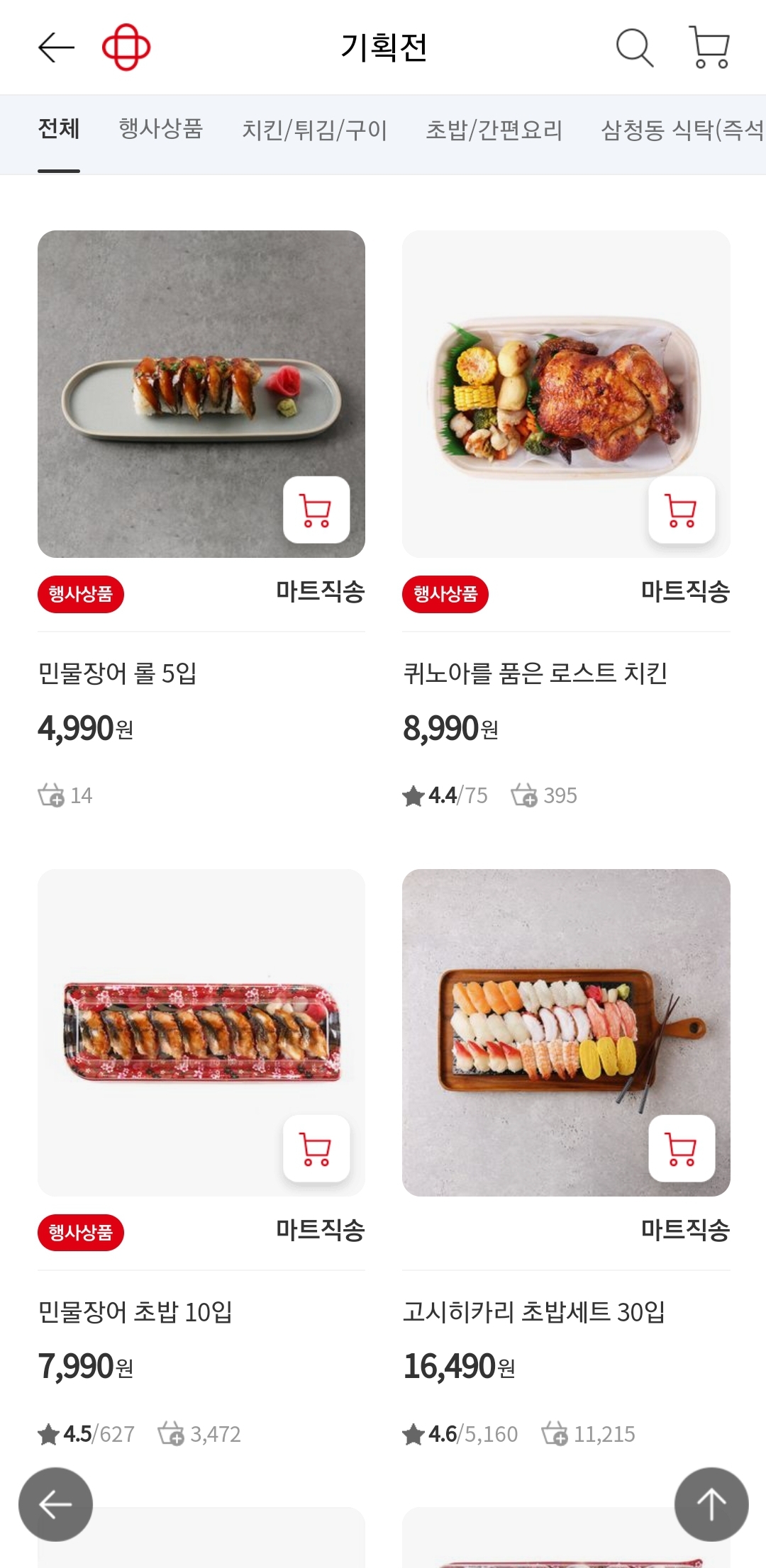This screenshot has width=766, height=1568.
Task: Switch to the 전체 tab
Action: 59,129
